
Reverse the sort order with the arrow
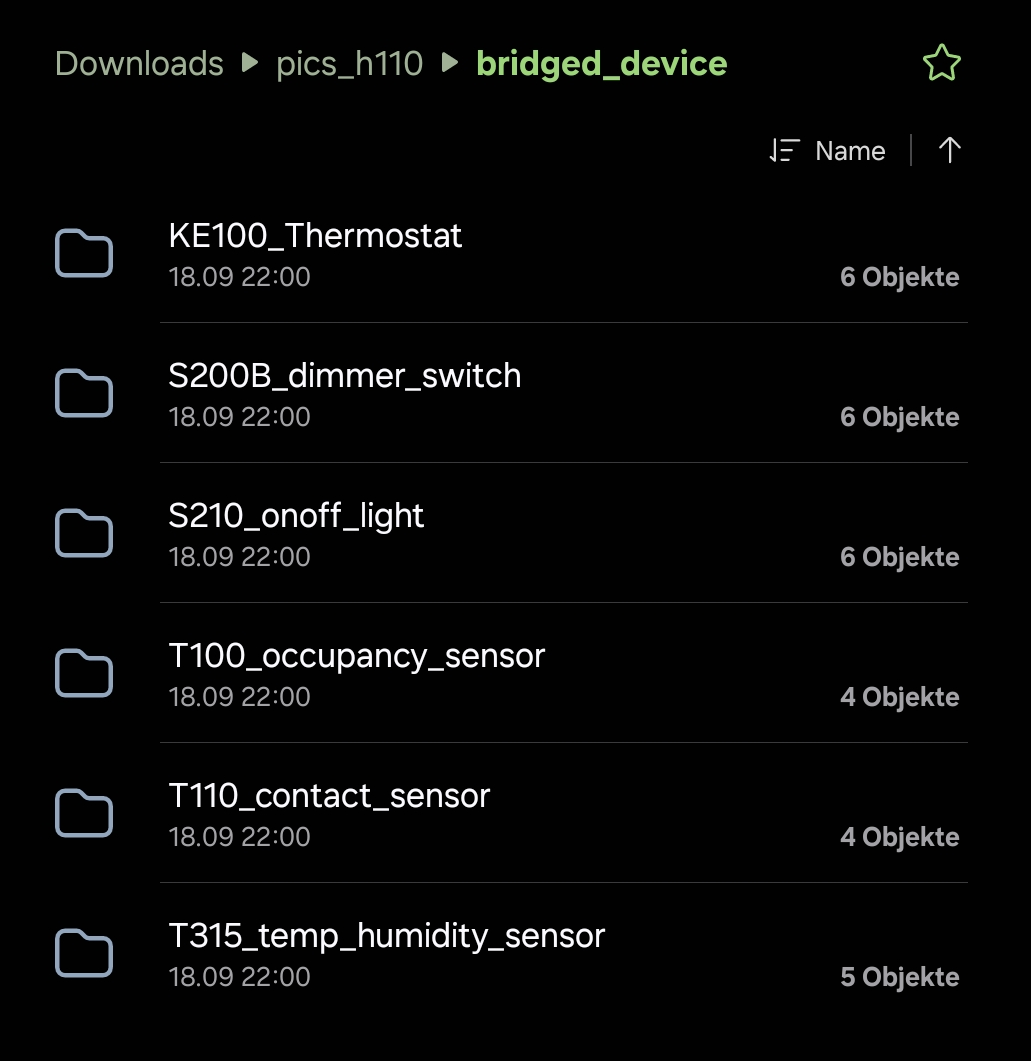coord(949,151)
